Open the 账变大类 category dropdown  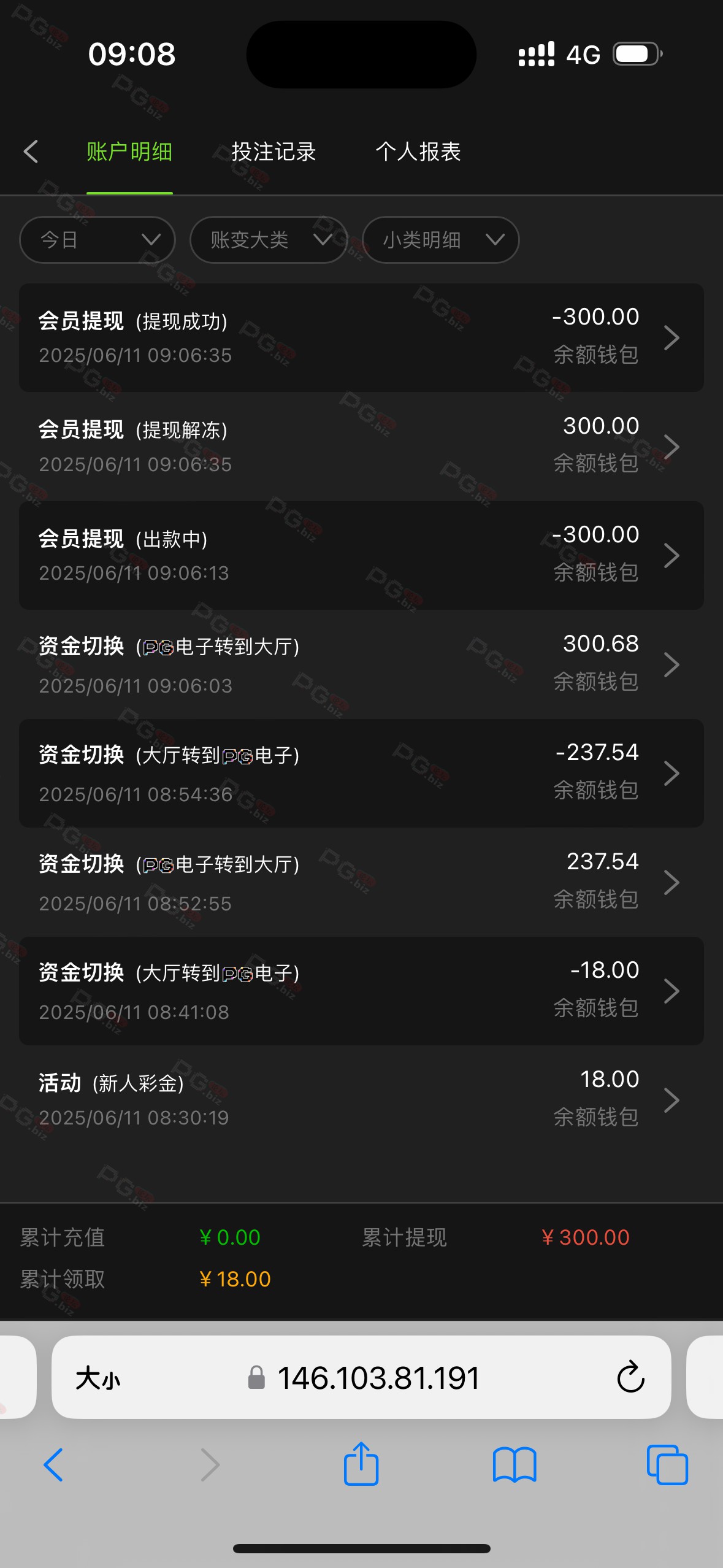click(268, 240)
